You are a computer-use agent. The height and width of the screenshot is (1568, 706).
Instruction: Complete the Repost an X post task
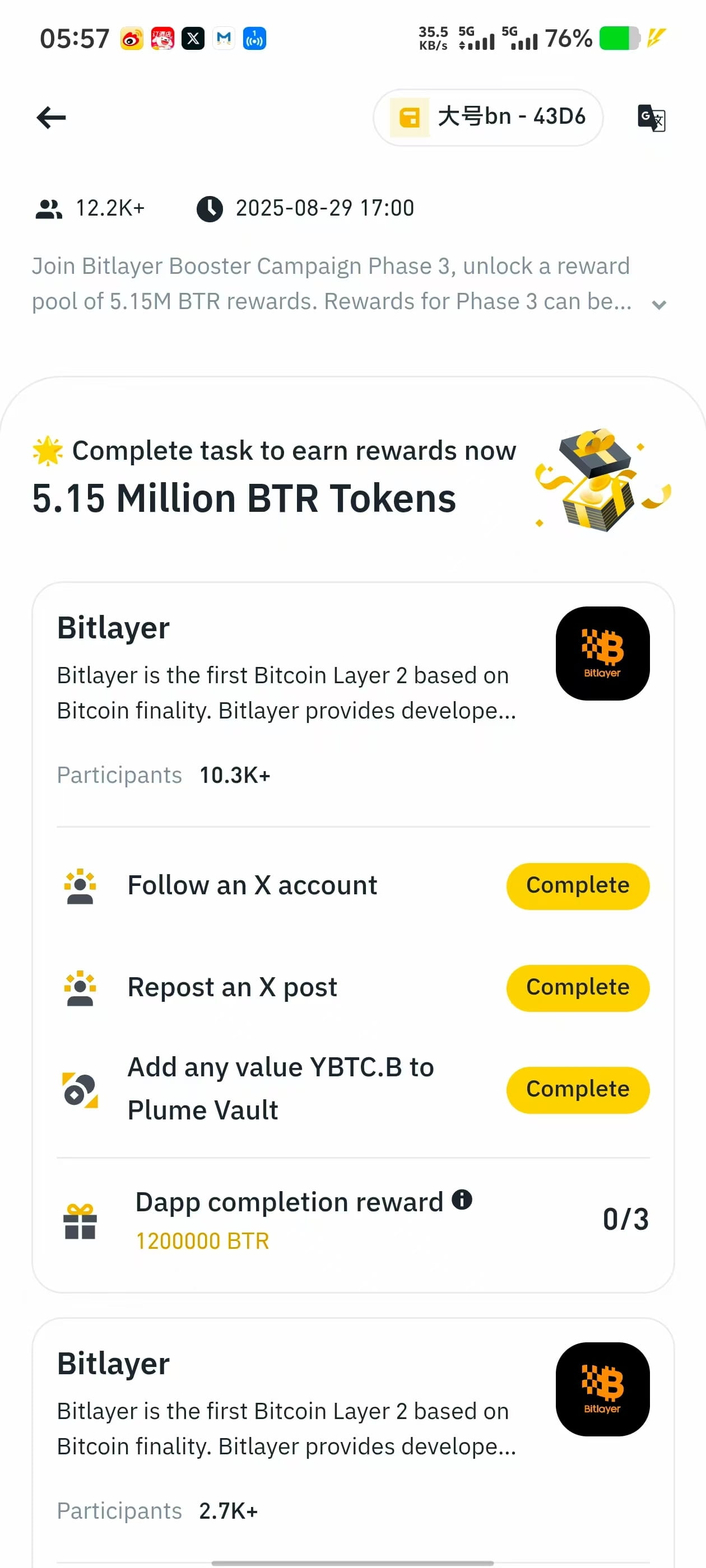[x=577, y=987]
